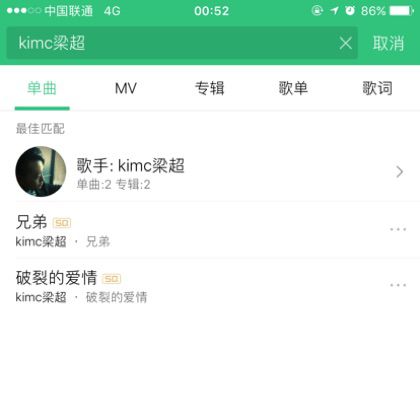This screenshot has height=420, width=420.
Task: Open the singer page for kimc梁超
Action: 210,172
